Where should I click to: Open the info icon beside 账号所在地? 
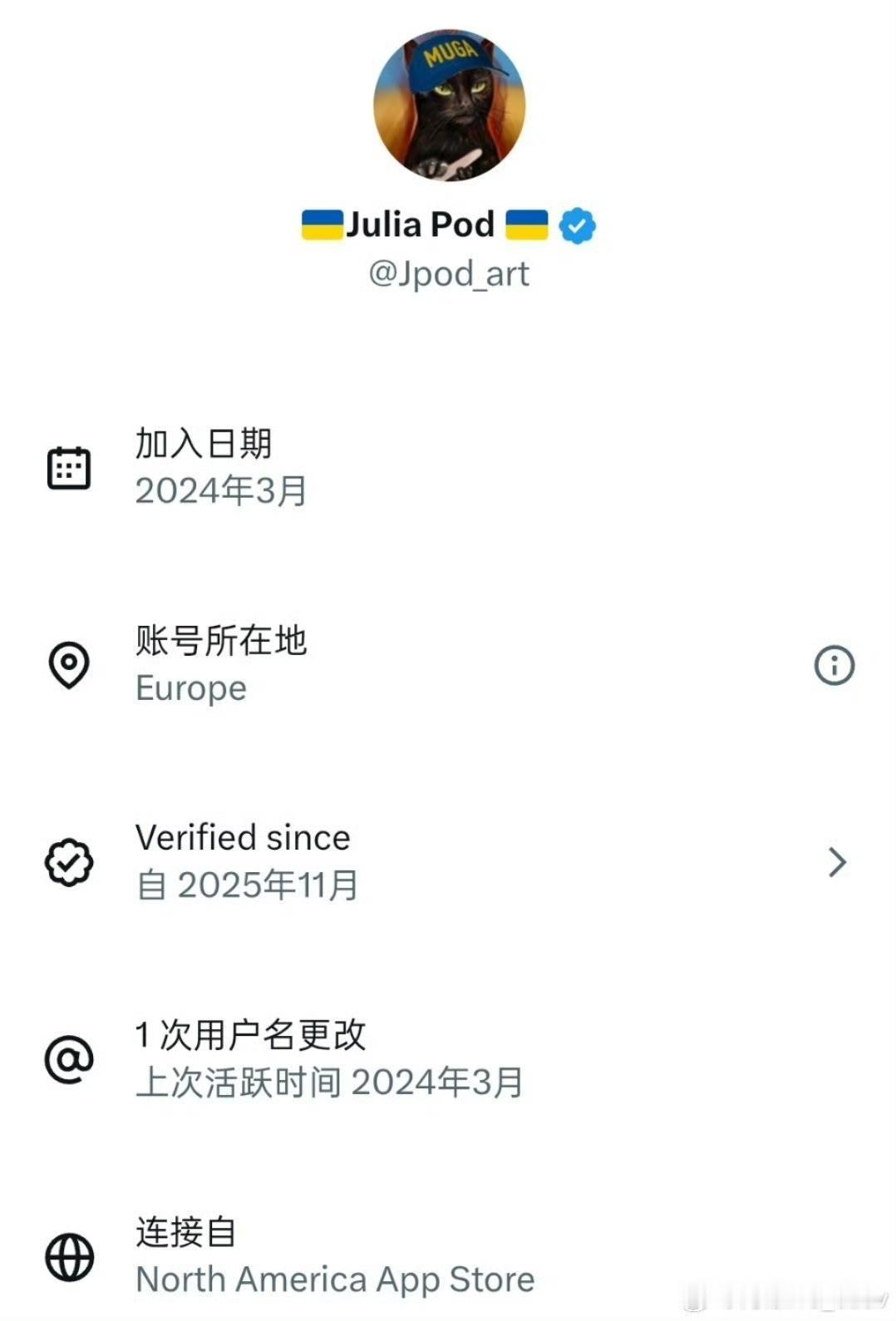834,665
